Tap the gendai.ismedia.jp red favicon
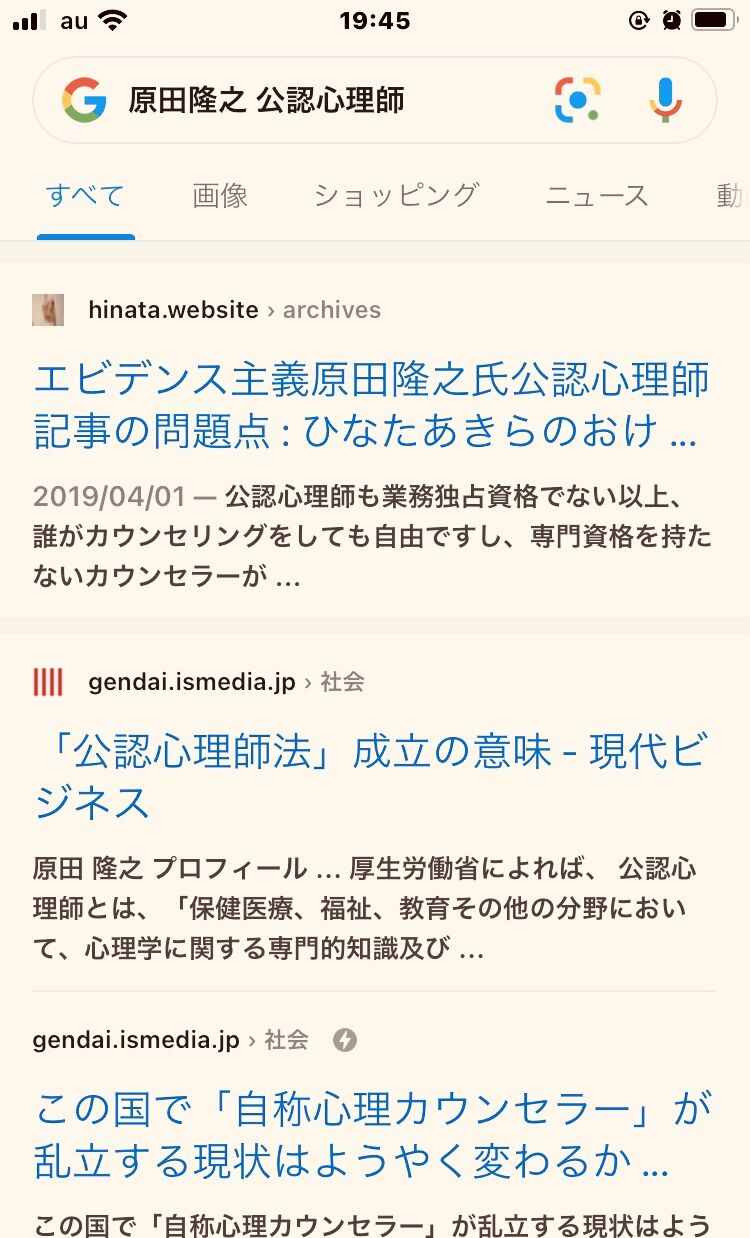 coord(47,681)
